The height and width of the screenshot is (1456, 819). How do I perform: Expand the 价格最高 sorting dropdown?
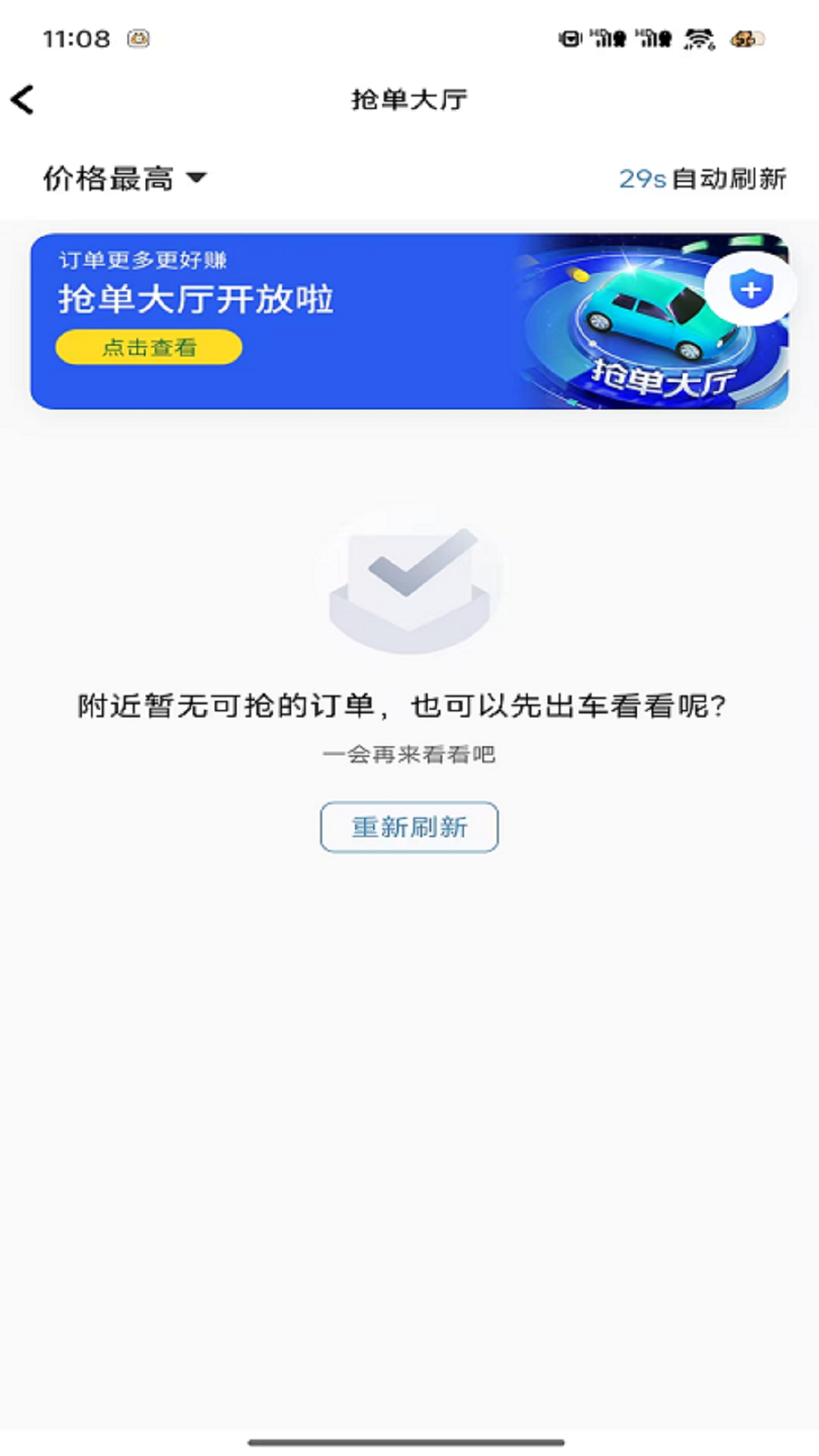(125, 179)
